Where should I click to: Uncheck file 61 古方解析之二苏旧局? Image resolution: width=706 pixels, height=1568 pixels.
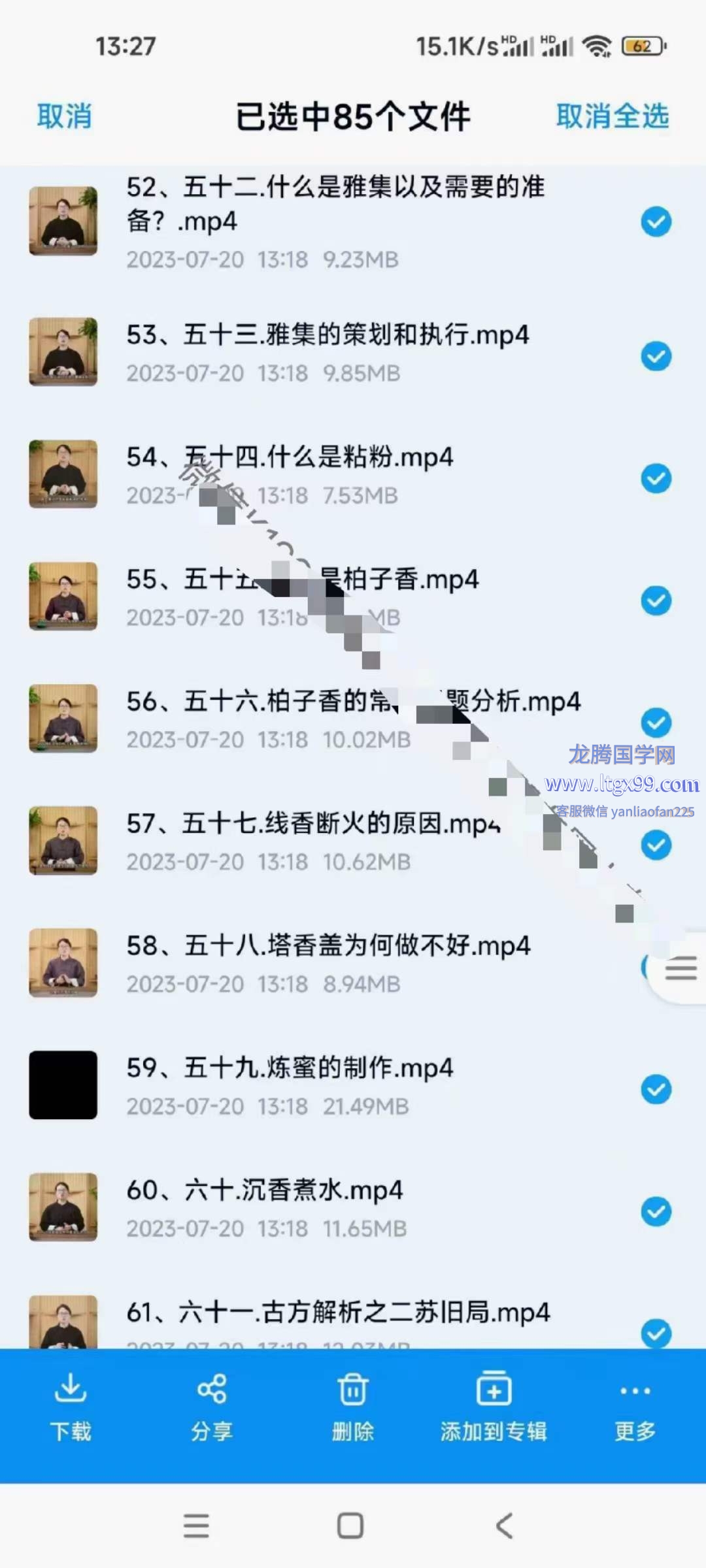[656, 1333]
